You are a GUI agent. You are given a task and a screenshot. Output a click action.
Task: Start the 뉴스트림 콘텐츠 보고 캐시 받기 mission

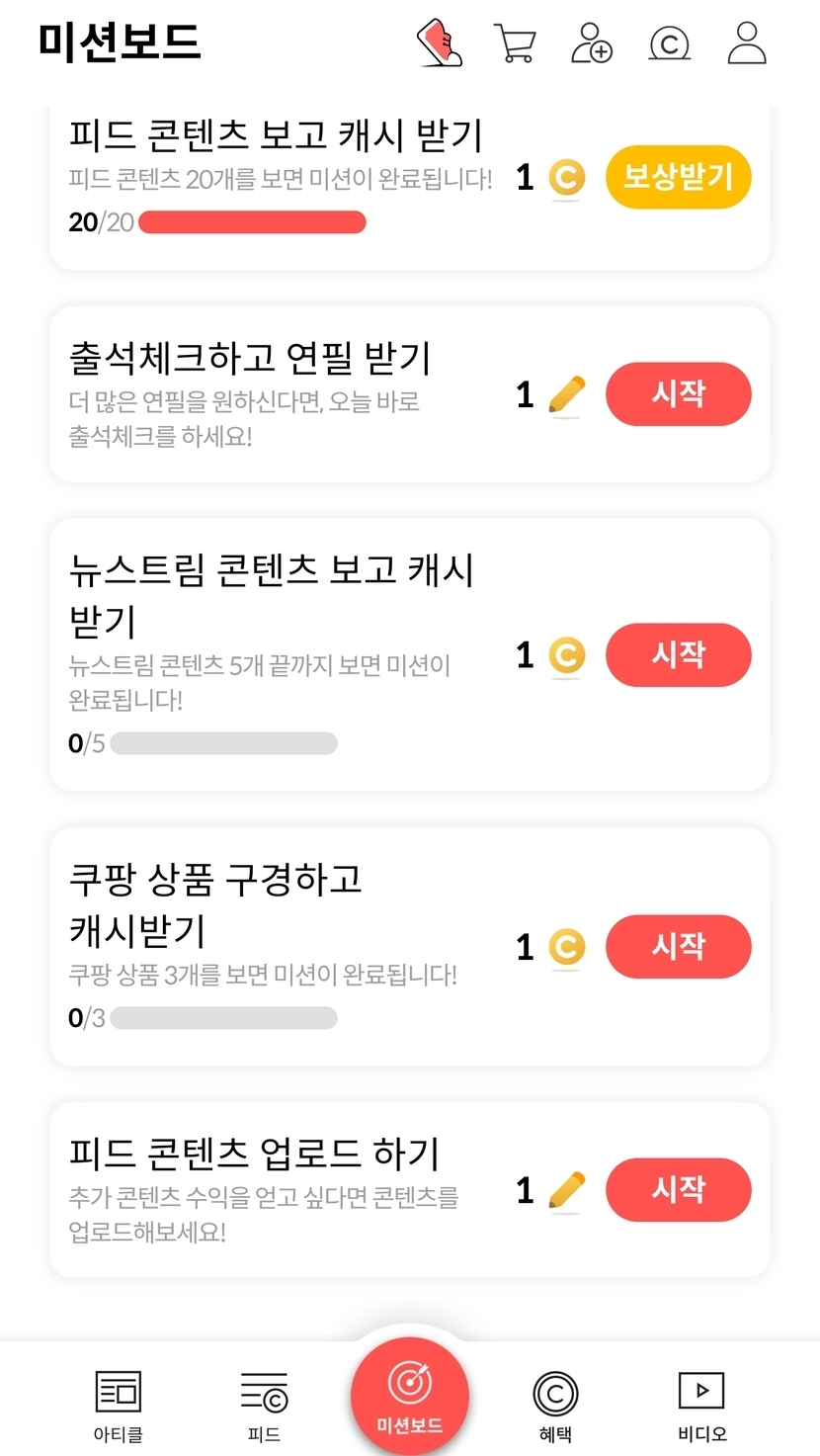click(678, 654)
